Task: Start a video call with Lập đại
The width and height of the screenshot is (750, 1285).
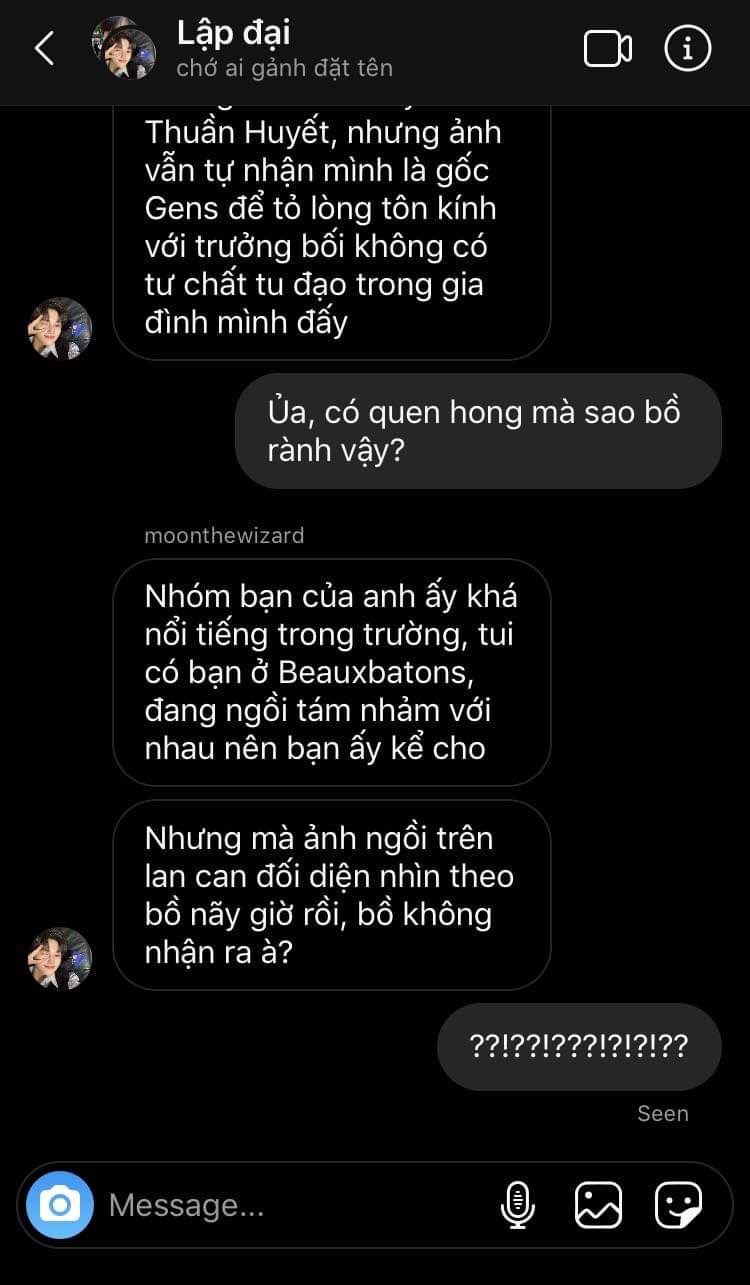Action: tap(607, 48)
